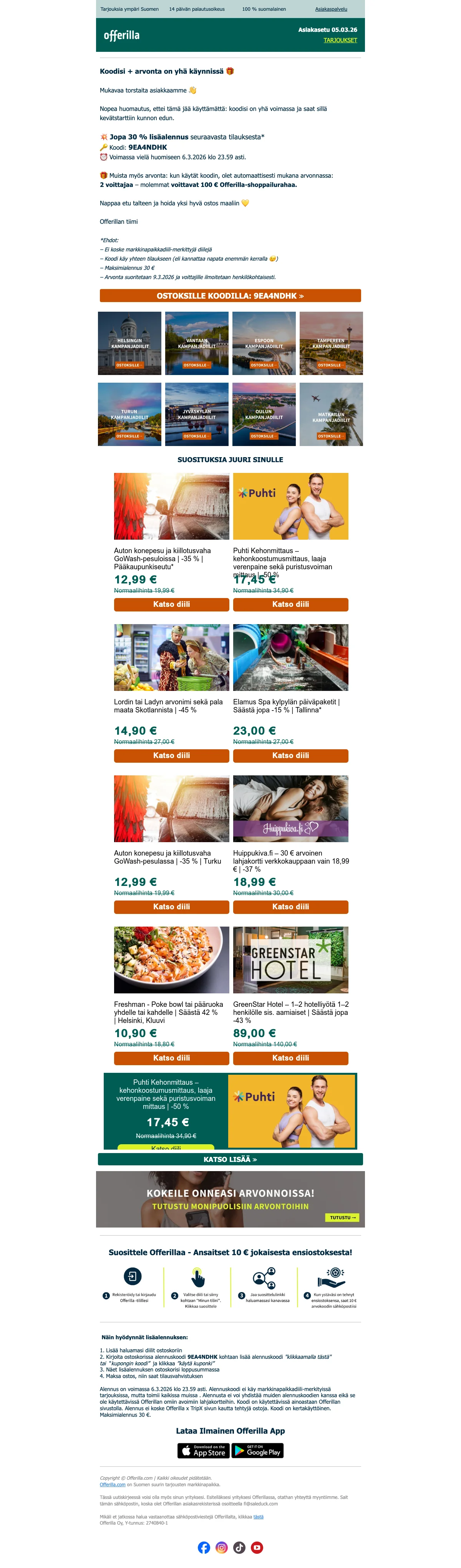461x1568 pixels.
Task: Open Helsingin kampanjadiilit tile
Action: [129, 343]
